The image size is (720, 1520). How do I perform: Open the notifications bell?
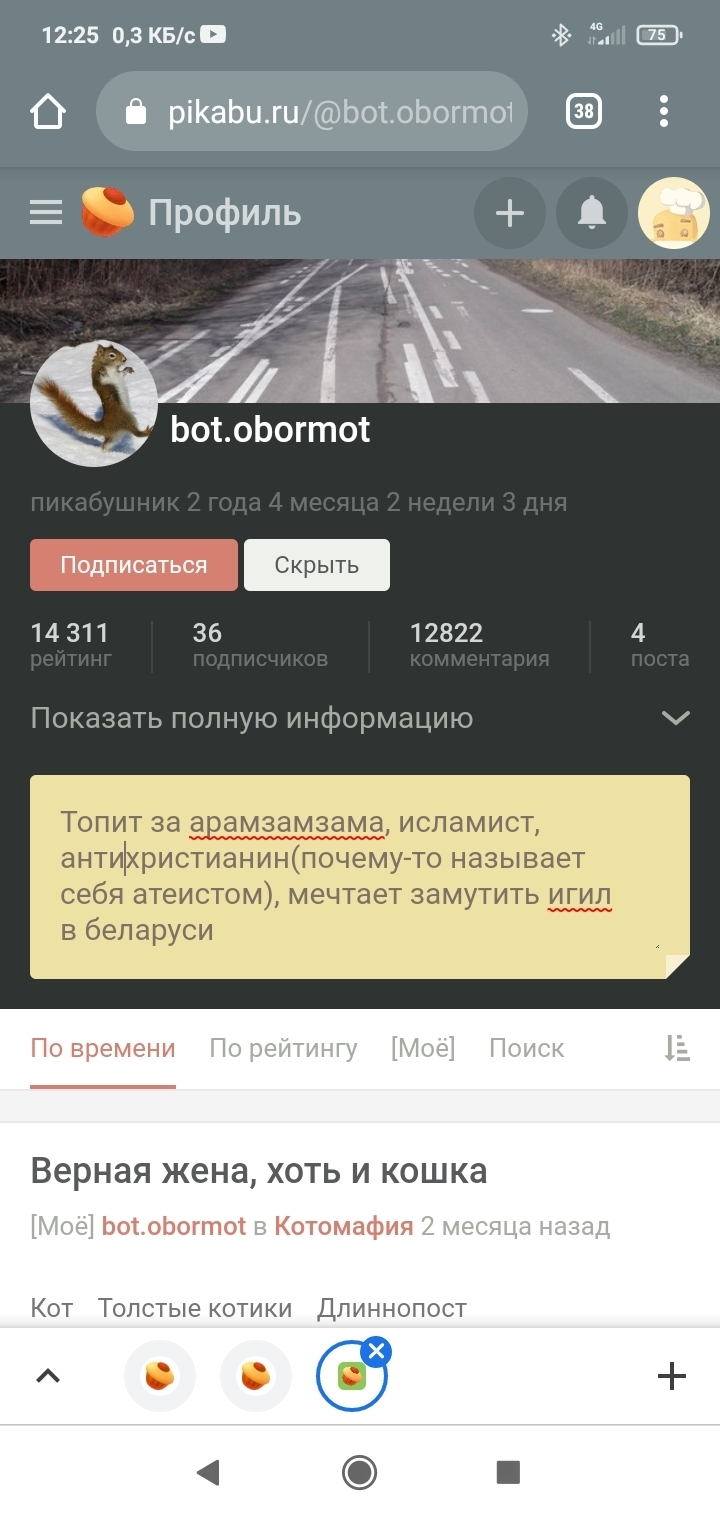coord(592,213)
